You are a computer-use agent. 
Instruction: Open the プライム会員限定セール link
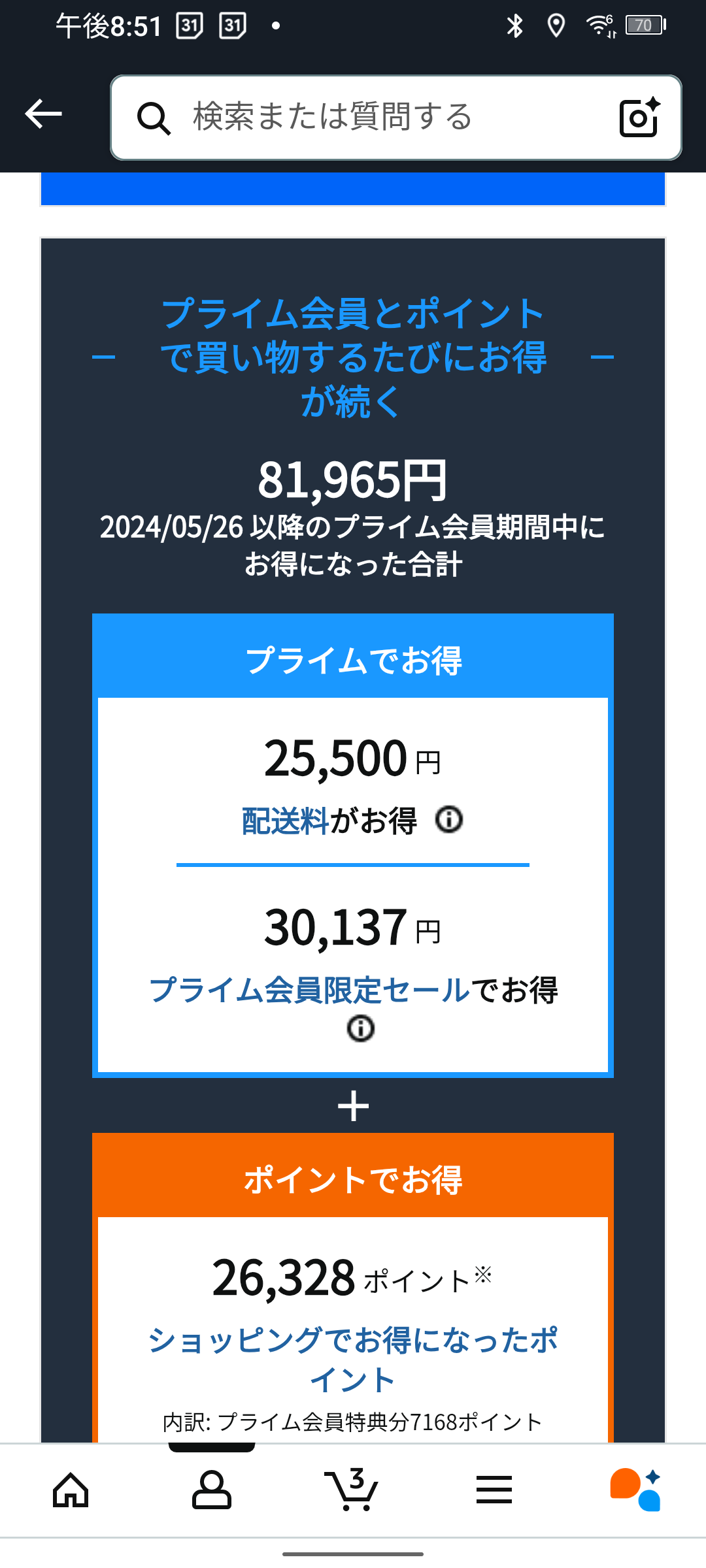(x=309, y=990)
